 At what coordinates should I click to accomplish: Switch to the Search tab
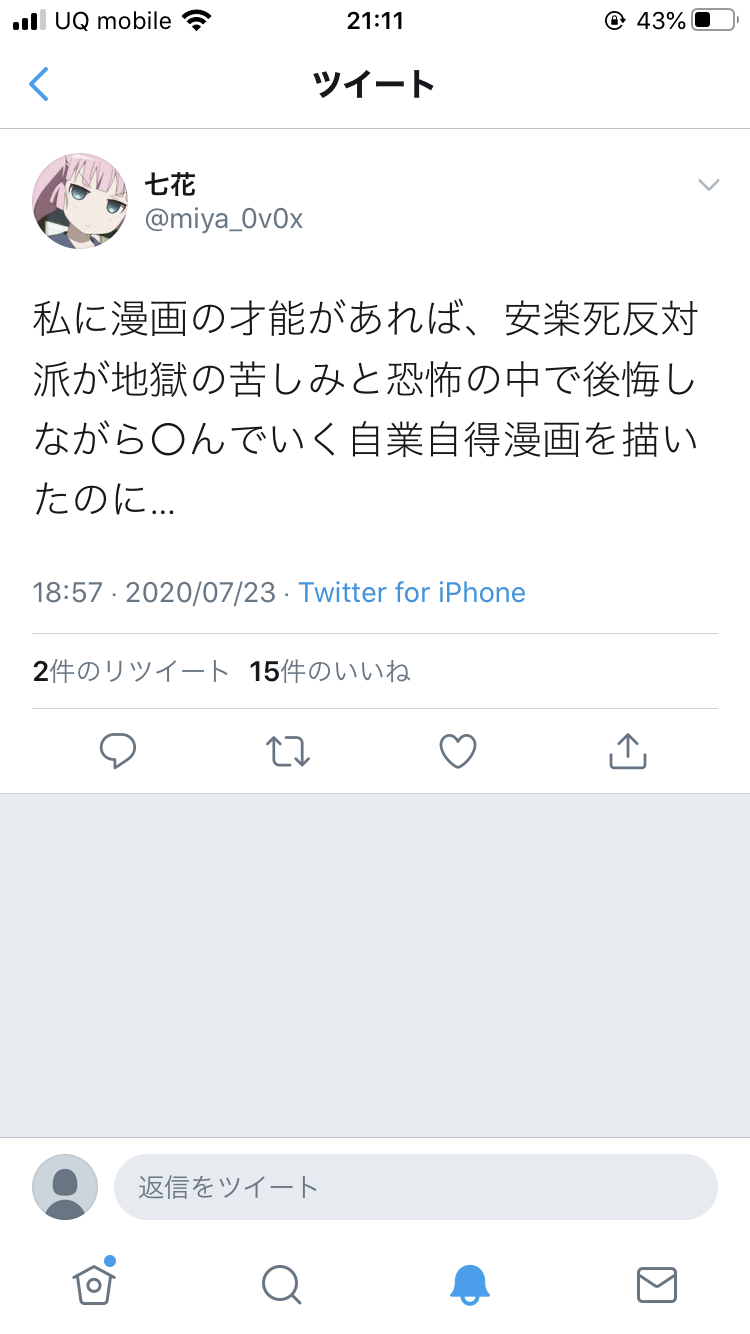pyautogui.click(x=281, y=1284)
